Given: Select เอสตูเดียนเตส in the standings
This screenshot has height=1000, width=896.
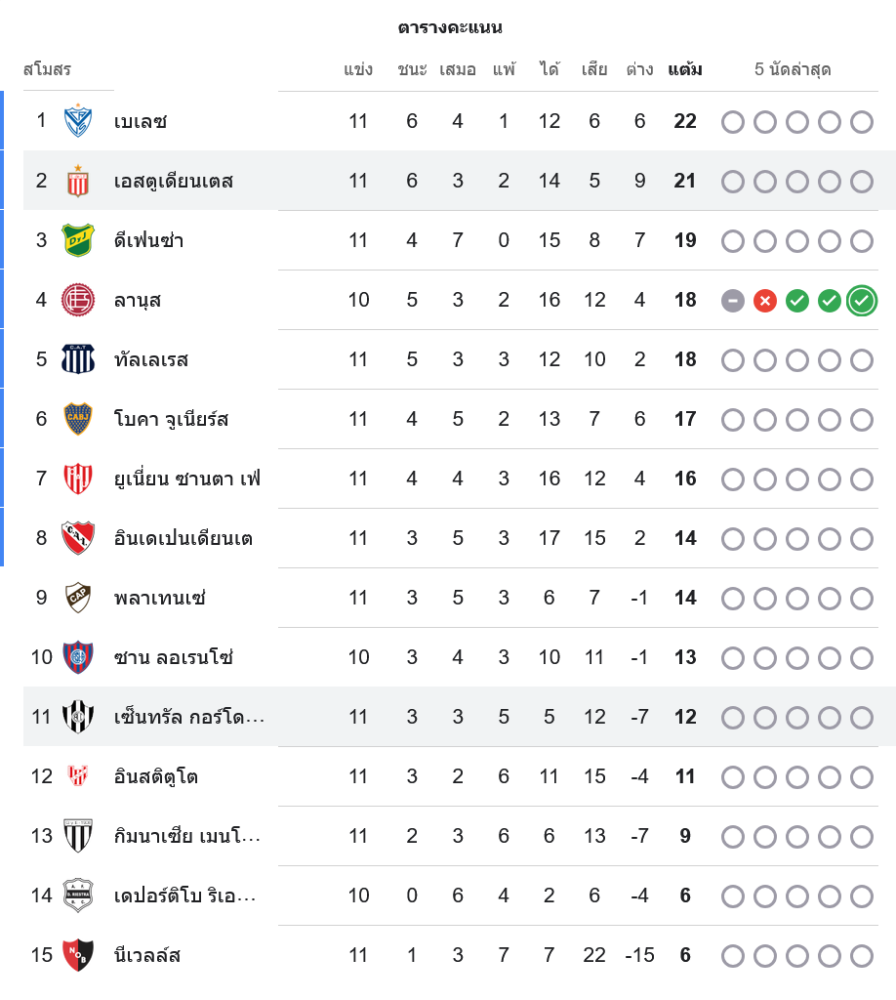Looking at the screenshot, I should pos(173,181).
